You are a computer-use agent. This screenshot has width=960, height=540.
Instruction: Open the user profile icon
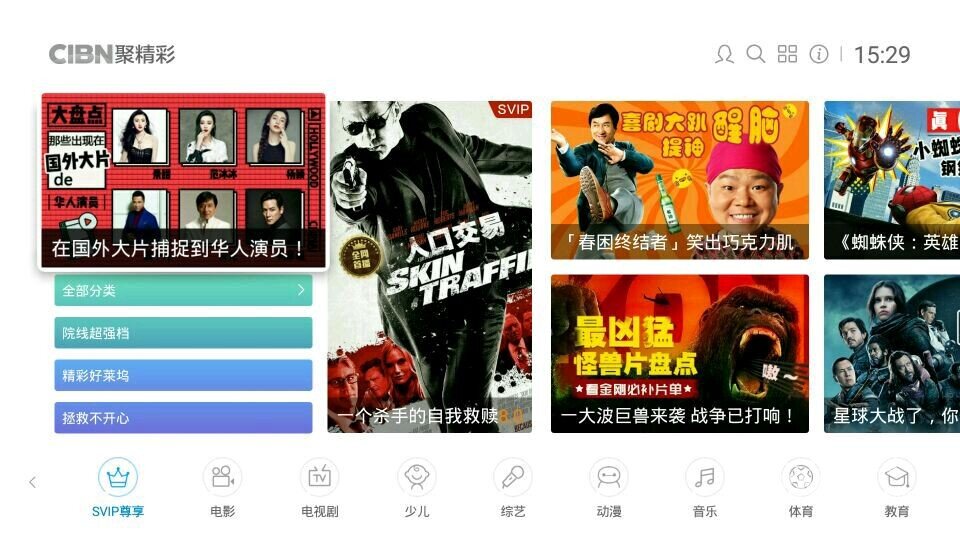[724, 54]
